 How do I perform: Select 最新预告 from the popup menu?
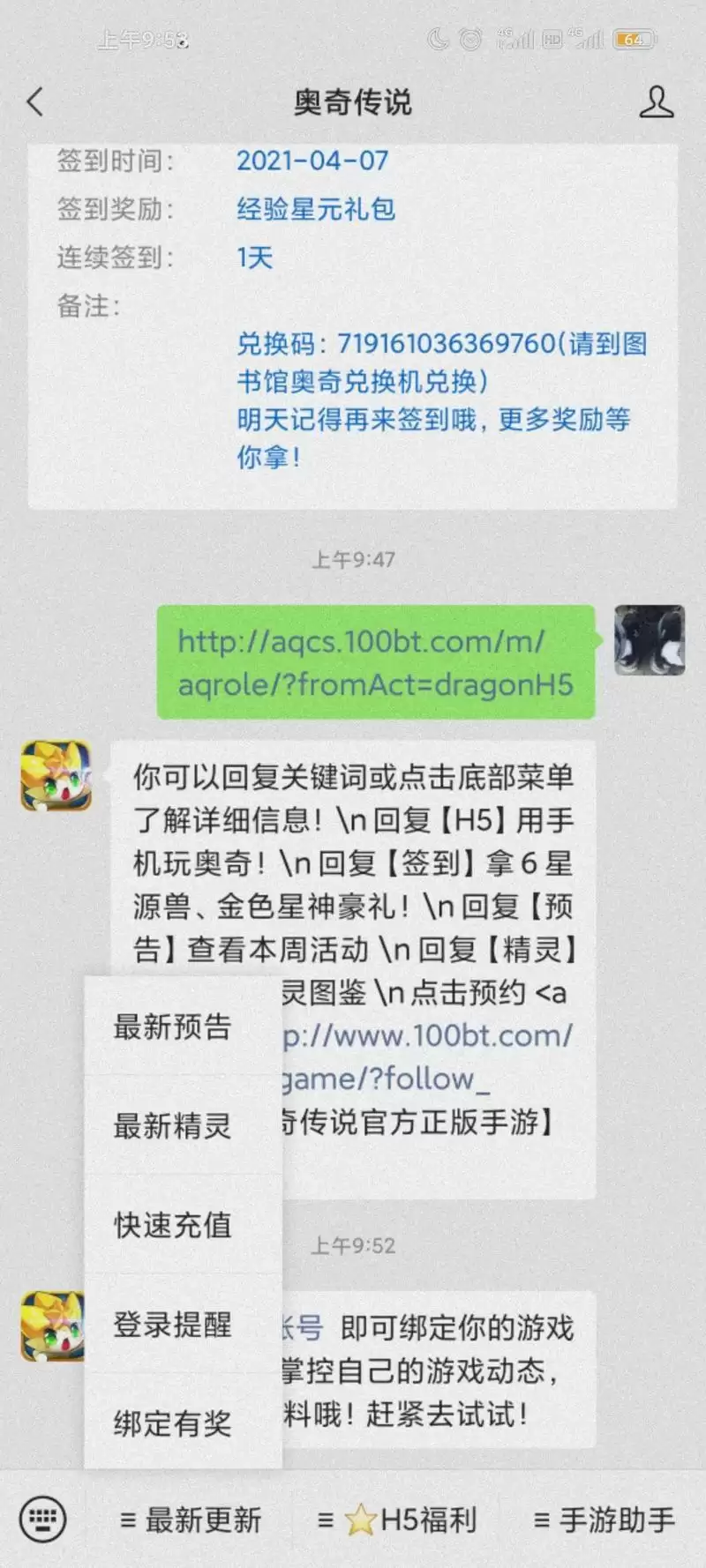173,1026
